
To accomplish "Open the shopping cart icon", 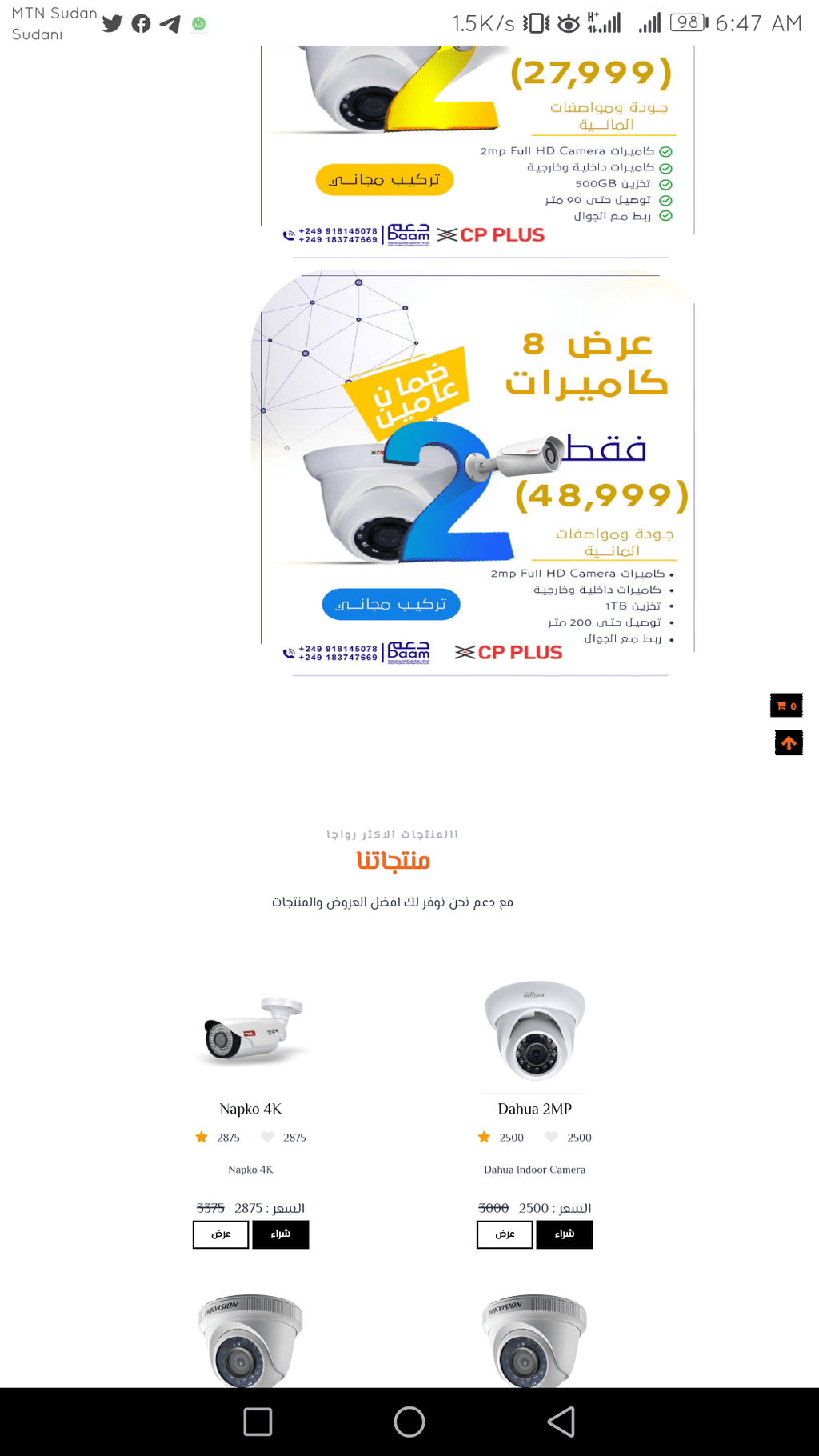I will coord(786,706).
